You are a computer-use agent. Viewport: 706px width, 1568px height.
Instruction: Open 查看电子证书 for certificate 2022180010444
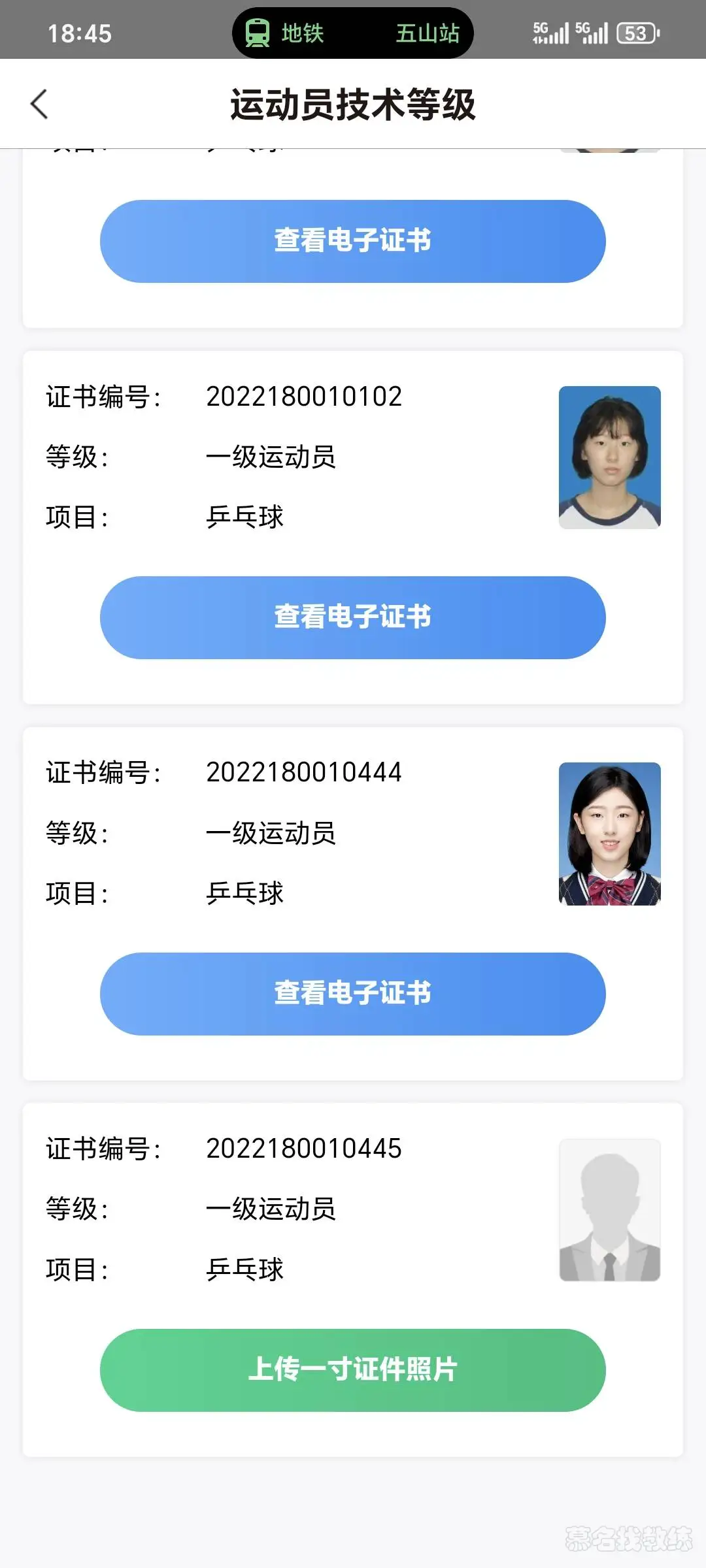click(353, 994)
